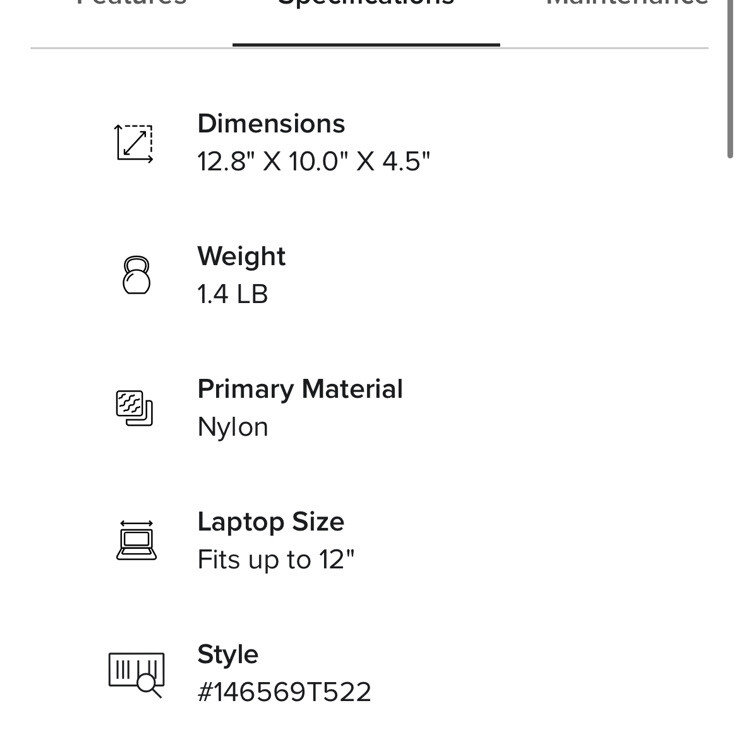Select the Specifications tab
The height and width of the screenshot is (756, 739).
[x=366, y=5]
